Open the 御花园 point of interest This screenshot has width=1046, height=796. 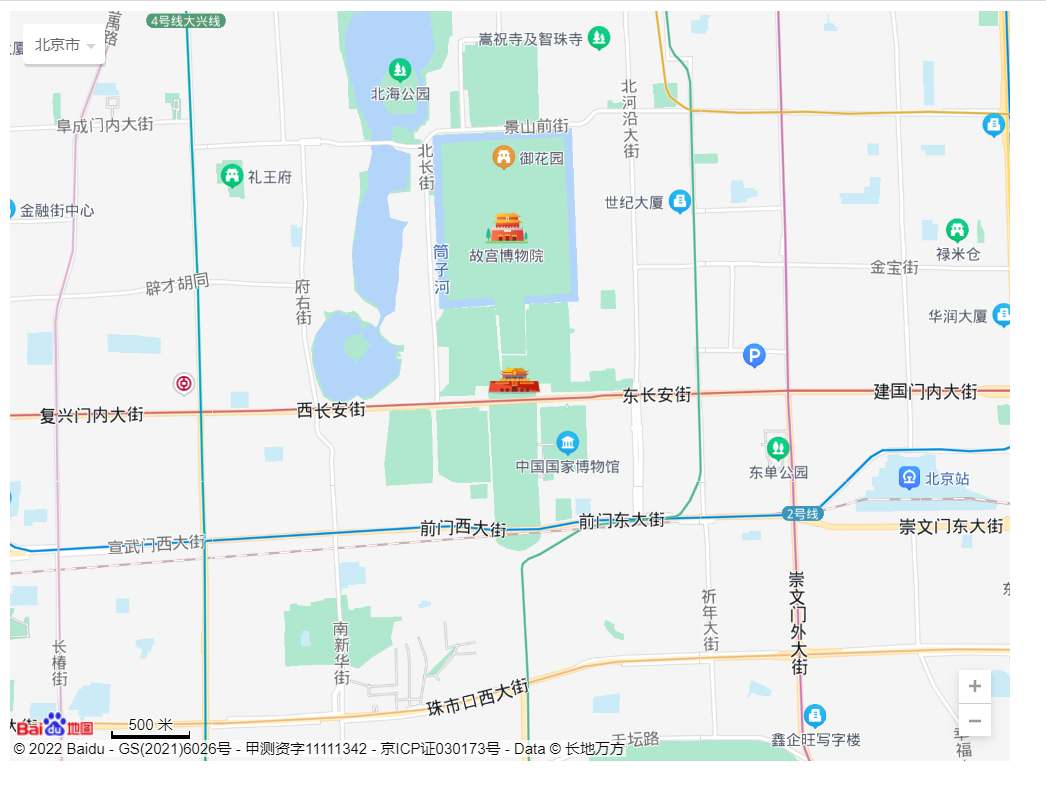[504, 157]
